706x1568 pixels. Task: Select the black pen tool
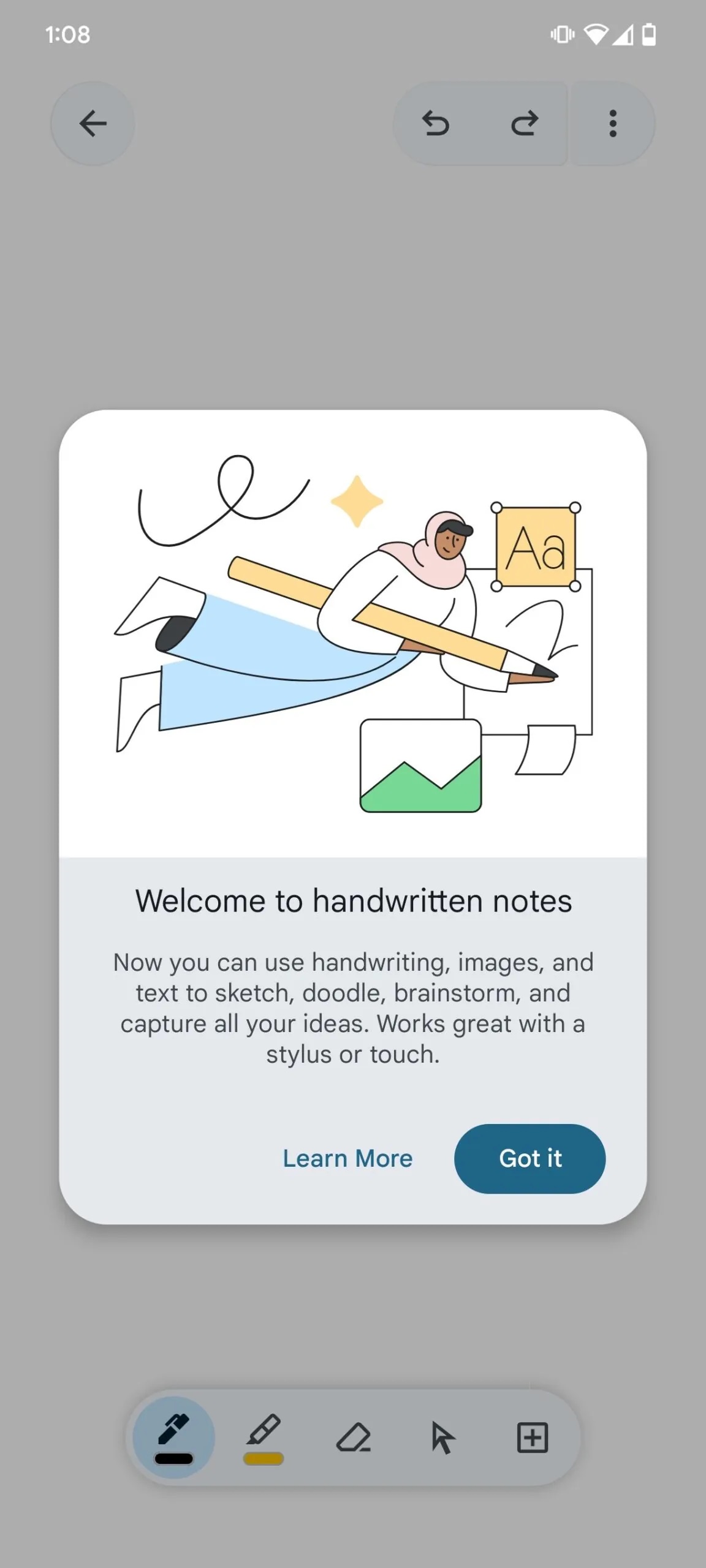[x=174, y=1437]
